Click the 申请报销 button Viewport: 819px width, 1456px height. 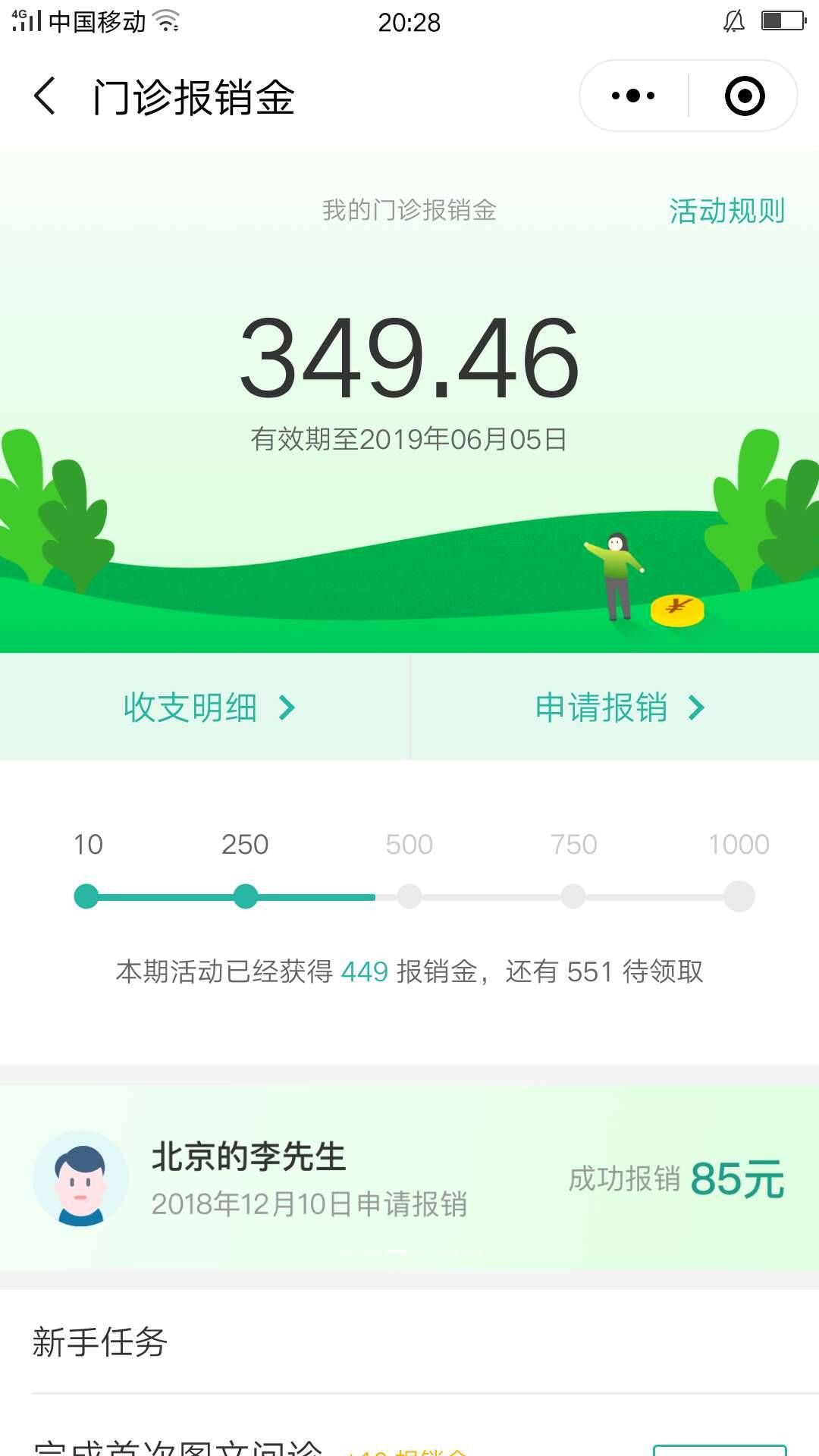point(599,707)
